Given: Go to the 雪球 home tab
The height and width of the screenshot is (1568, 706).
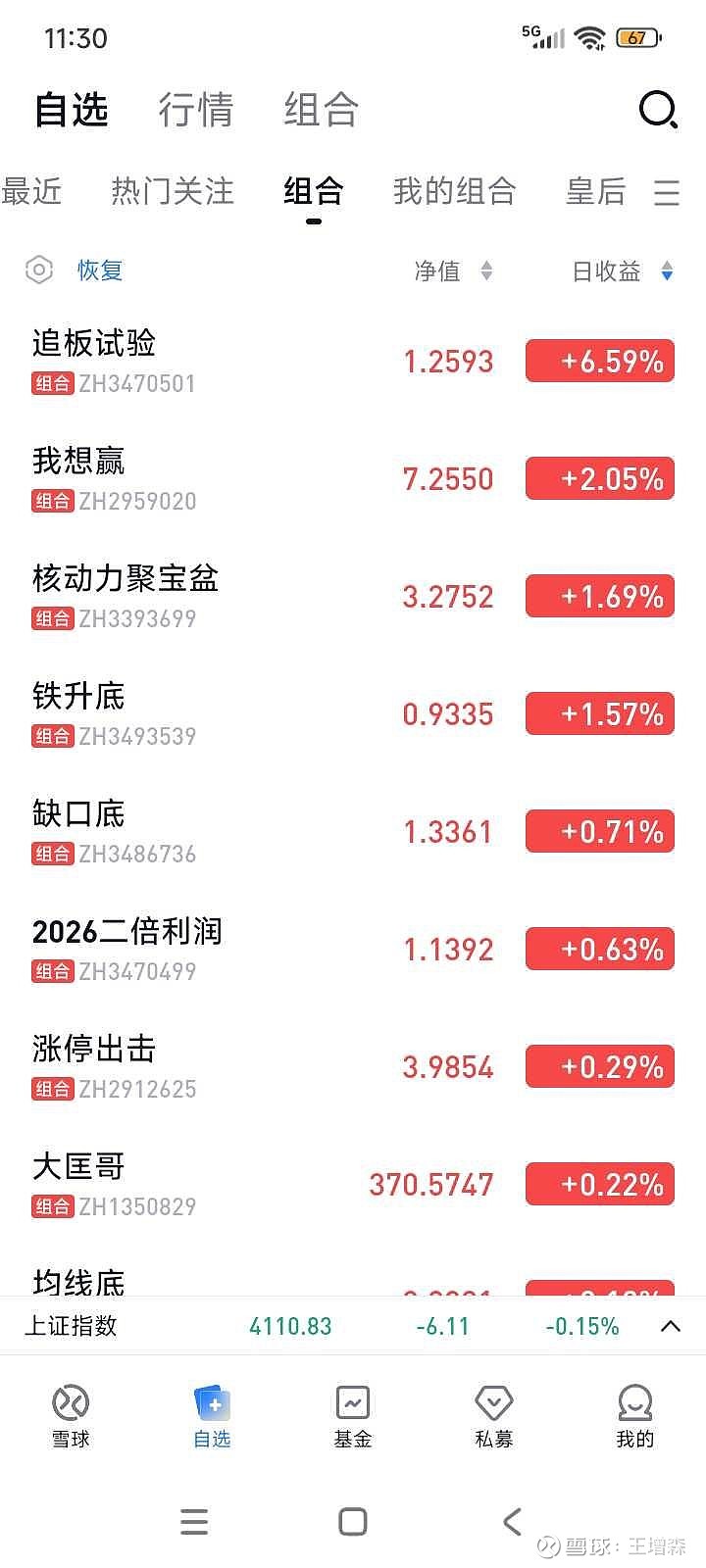Looking at the screenshot, I should (x=71, y=1415).
